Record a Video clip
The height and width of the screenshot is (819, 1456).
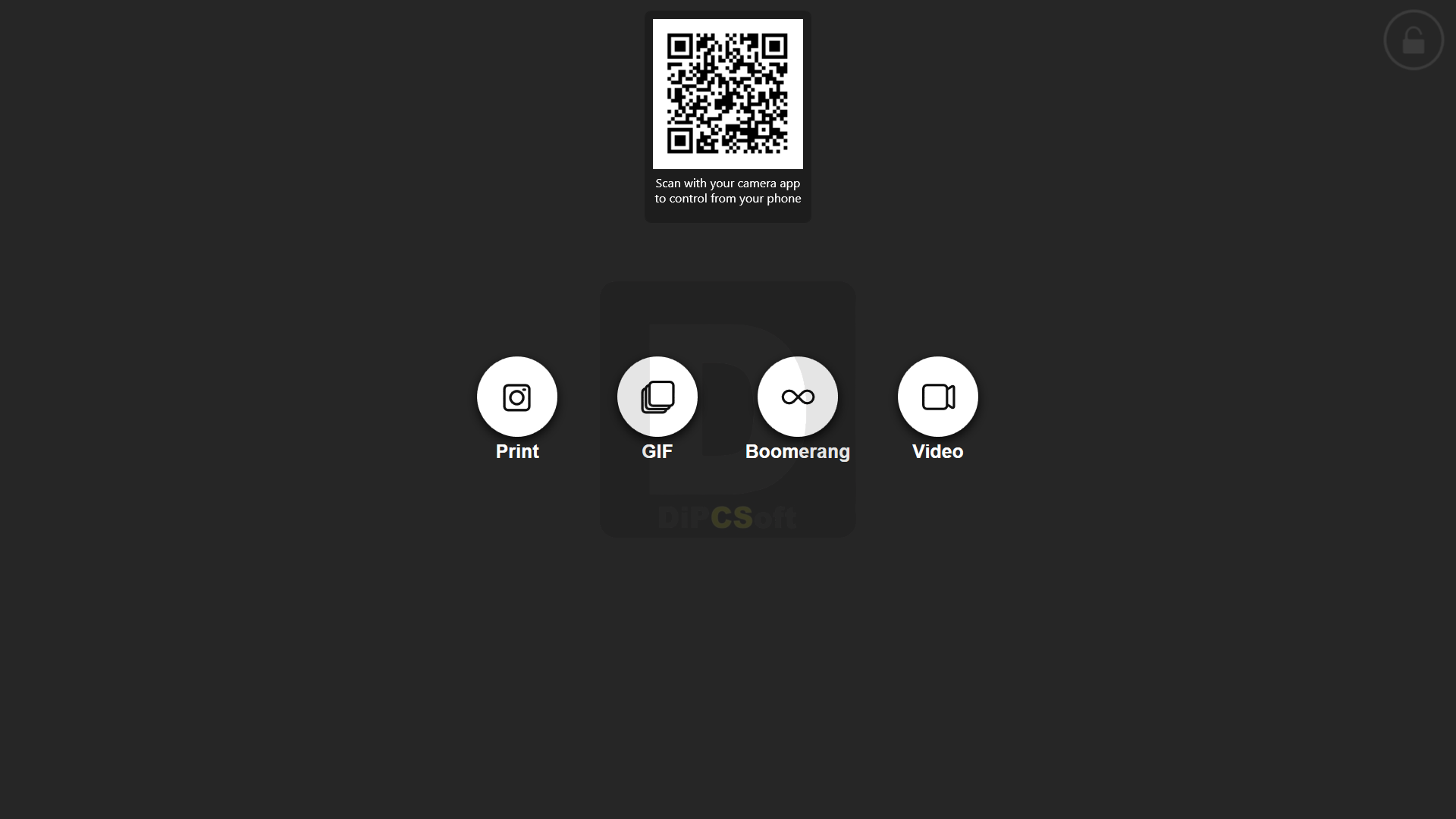pos(937,397)
